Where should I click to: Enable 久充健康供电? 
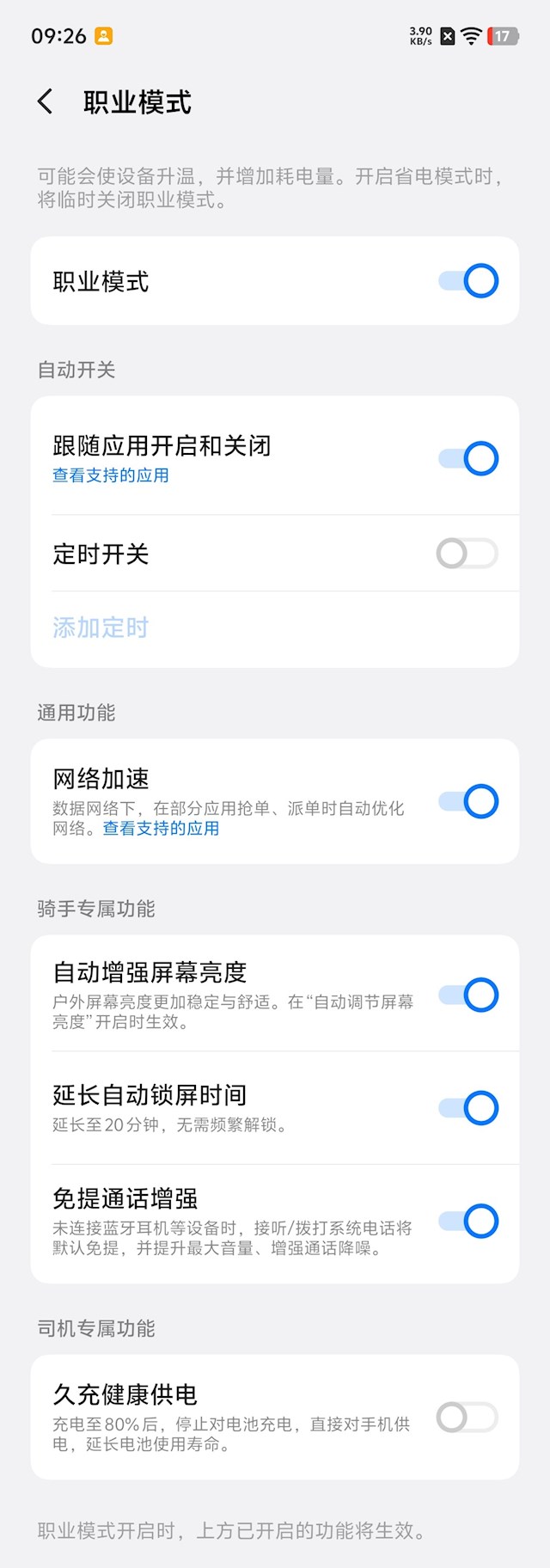(467, 1418)
